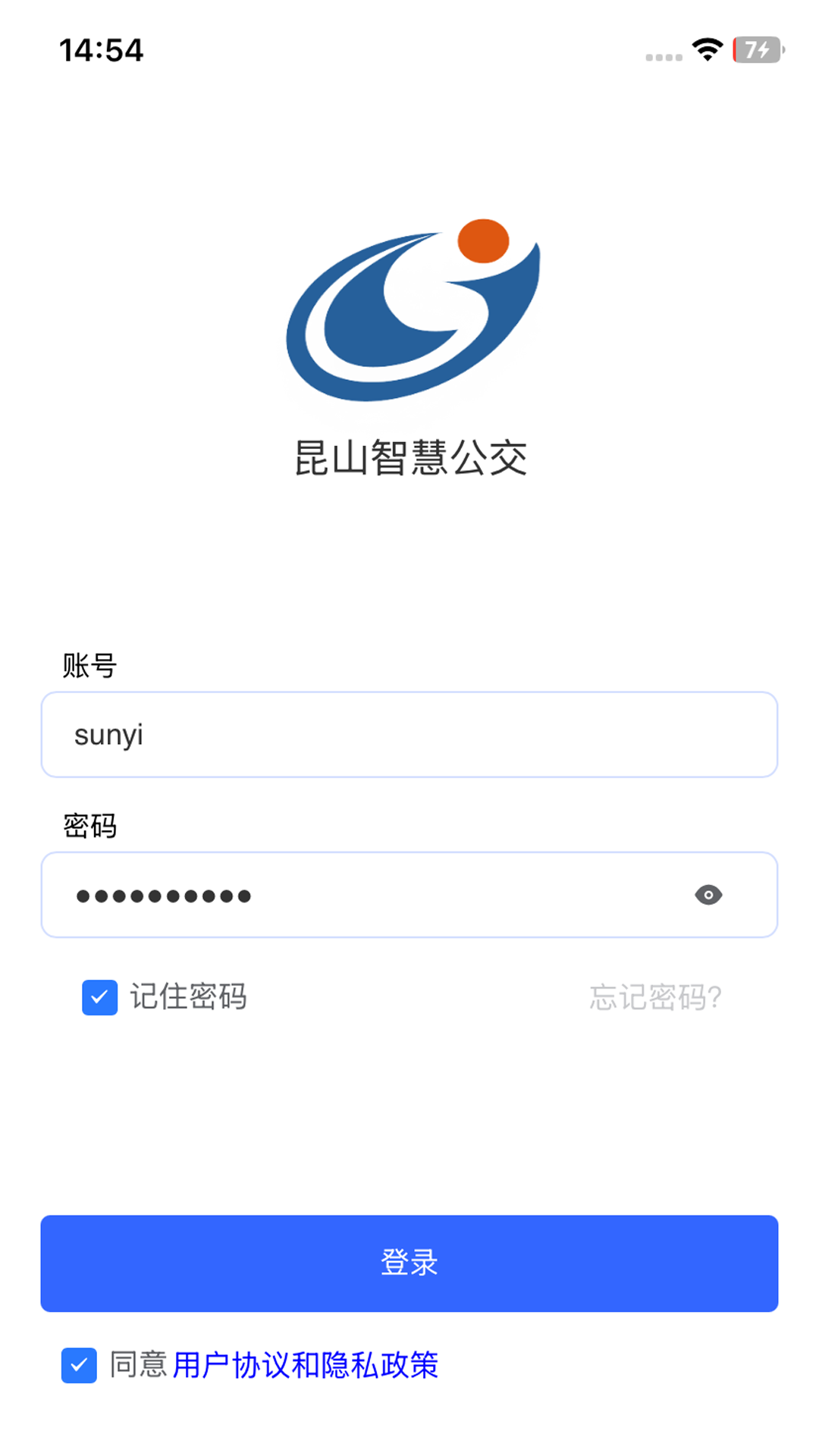Select the 密码 field label
The height and width of the screenshot is (1456, 819).
click(89, 827)
